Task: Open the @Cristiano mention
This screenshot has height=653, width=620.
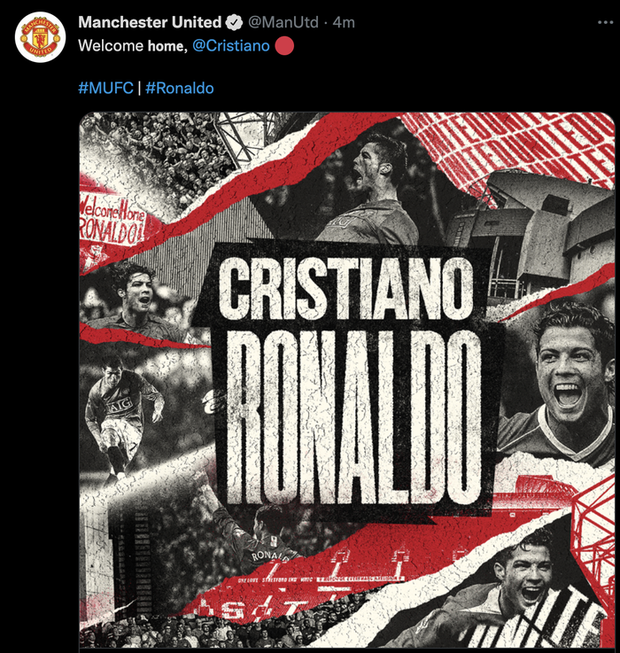Action: click(230, 47)
